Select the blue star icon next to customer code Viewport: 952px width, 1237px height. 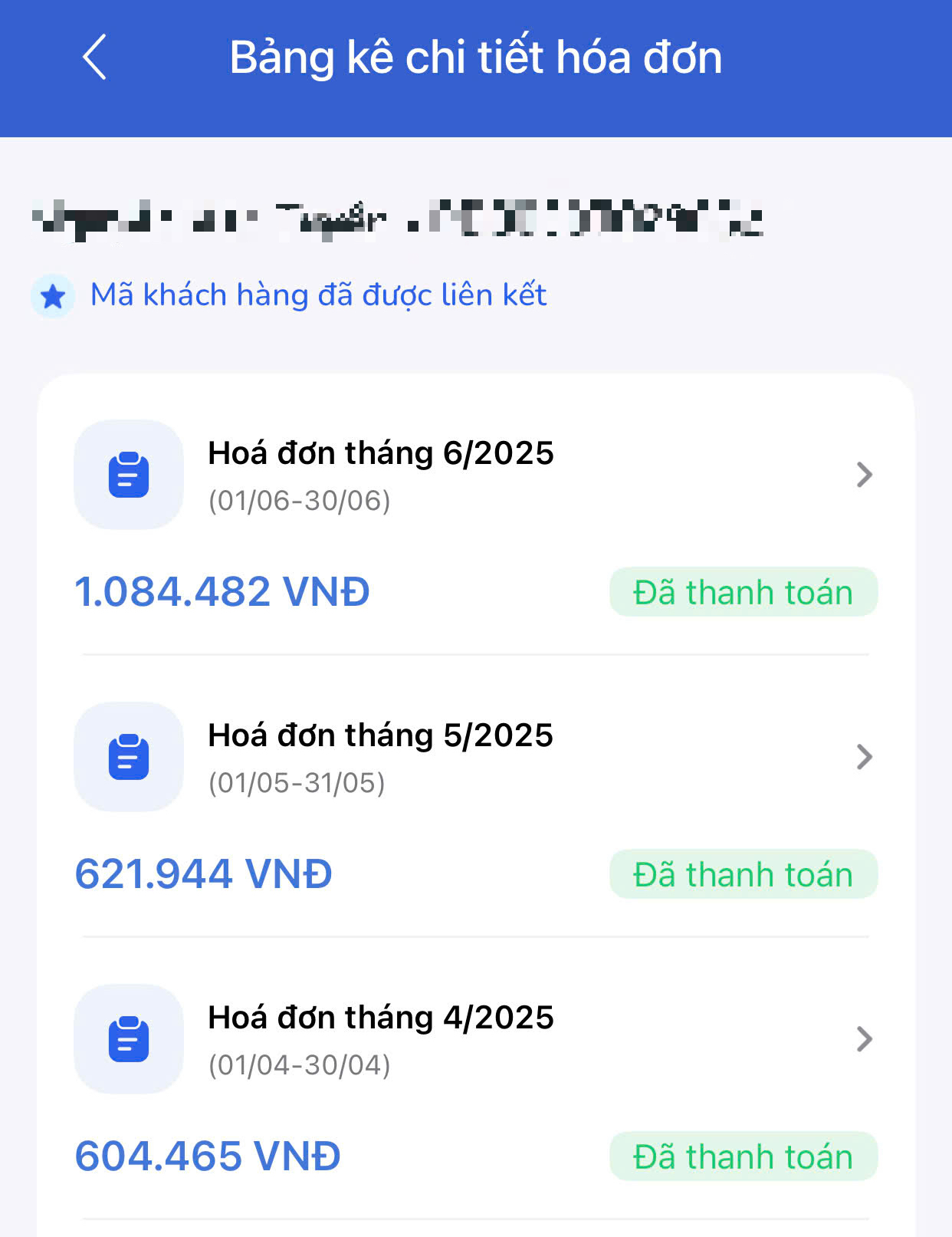[x=52, y=295]
